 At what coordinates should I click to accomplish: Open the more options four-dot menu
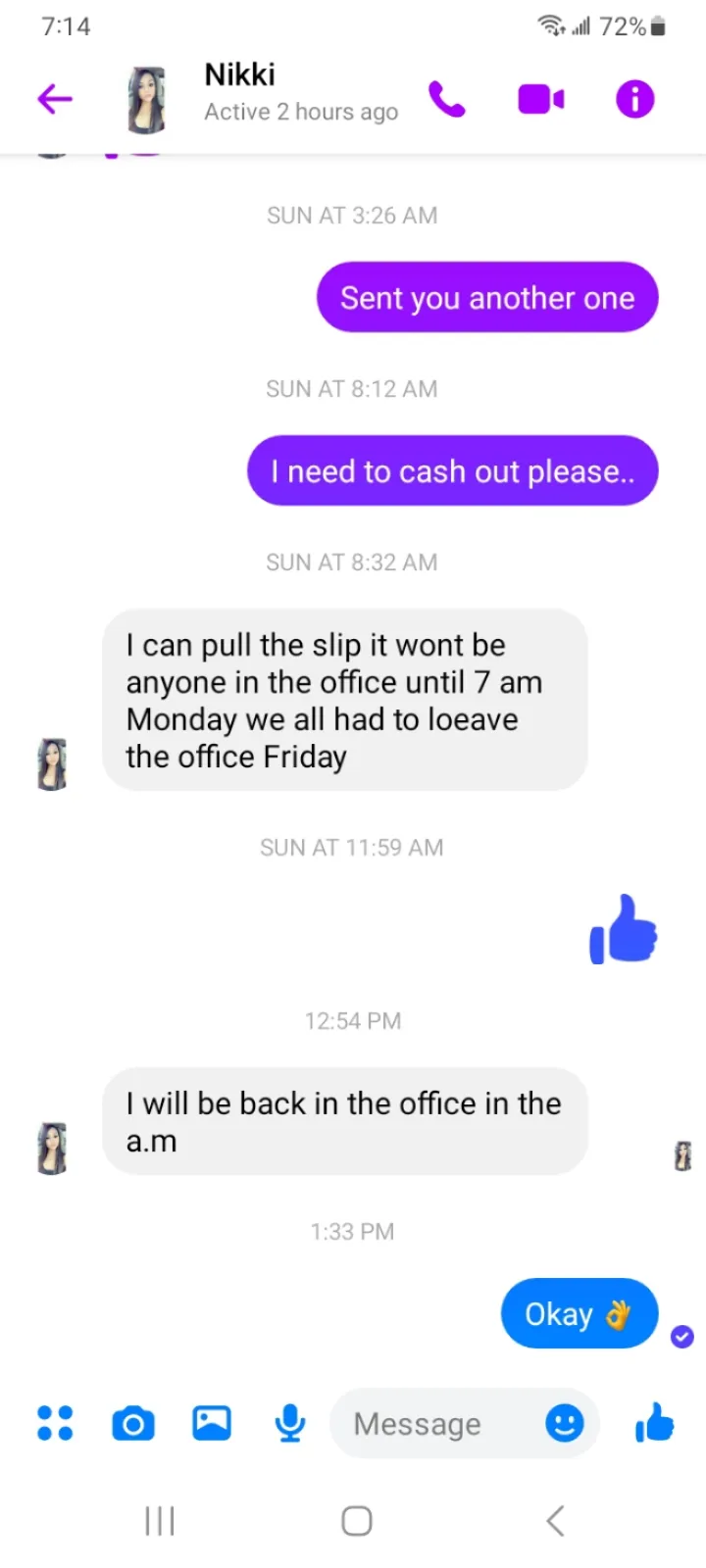(55, 1423)
